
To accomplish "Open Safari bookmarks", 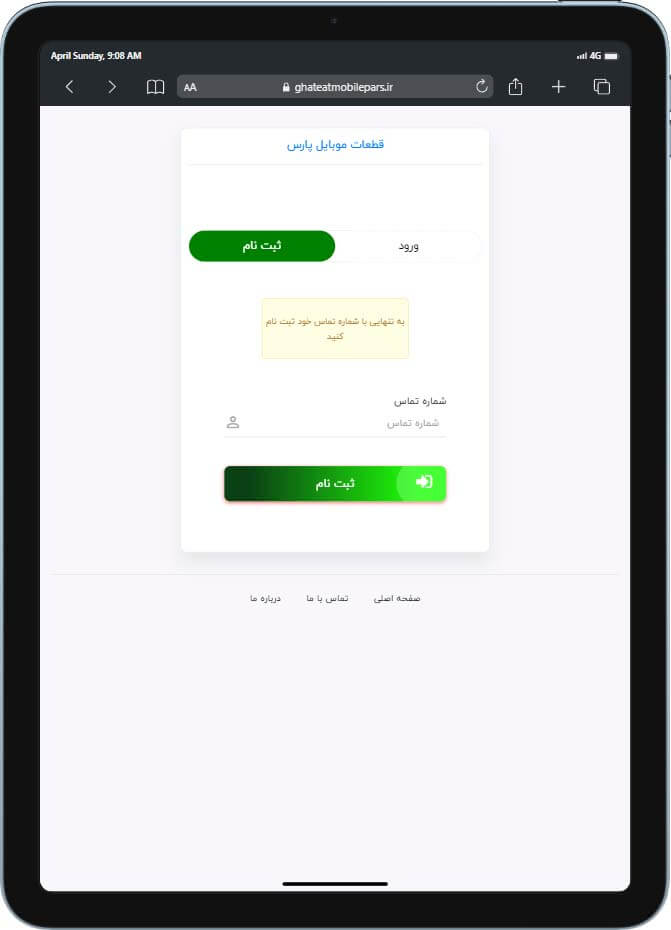I will tap(155, 87).
